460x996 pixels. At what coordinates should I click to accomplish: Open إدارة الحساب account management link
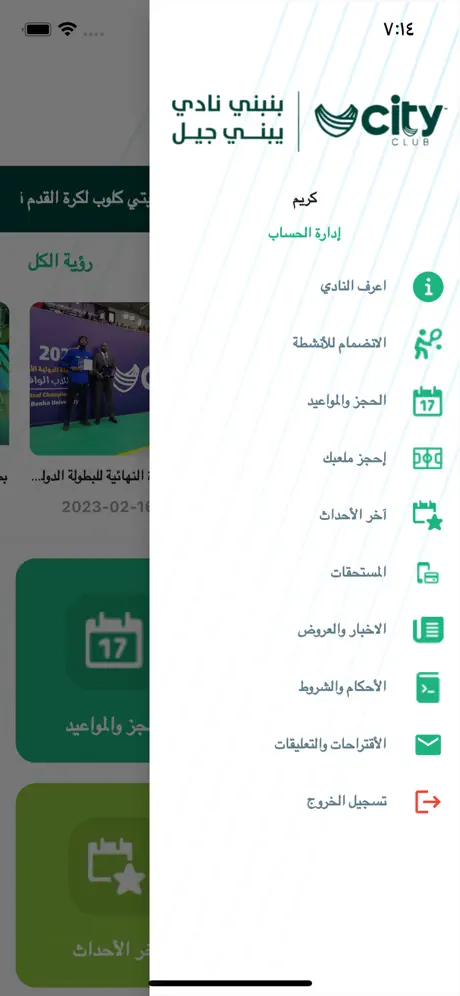coord(304,234)
